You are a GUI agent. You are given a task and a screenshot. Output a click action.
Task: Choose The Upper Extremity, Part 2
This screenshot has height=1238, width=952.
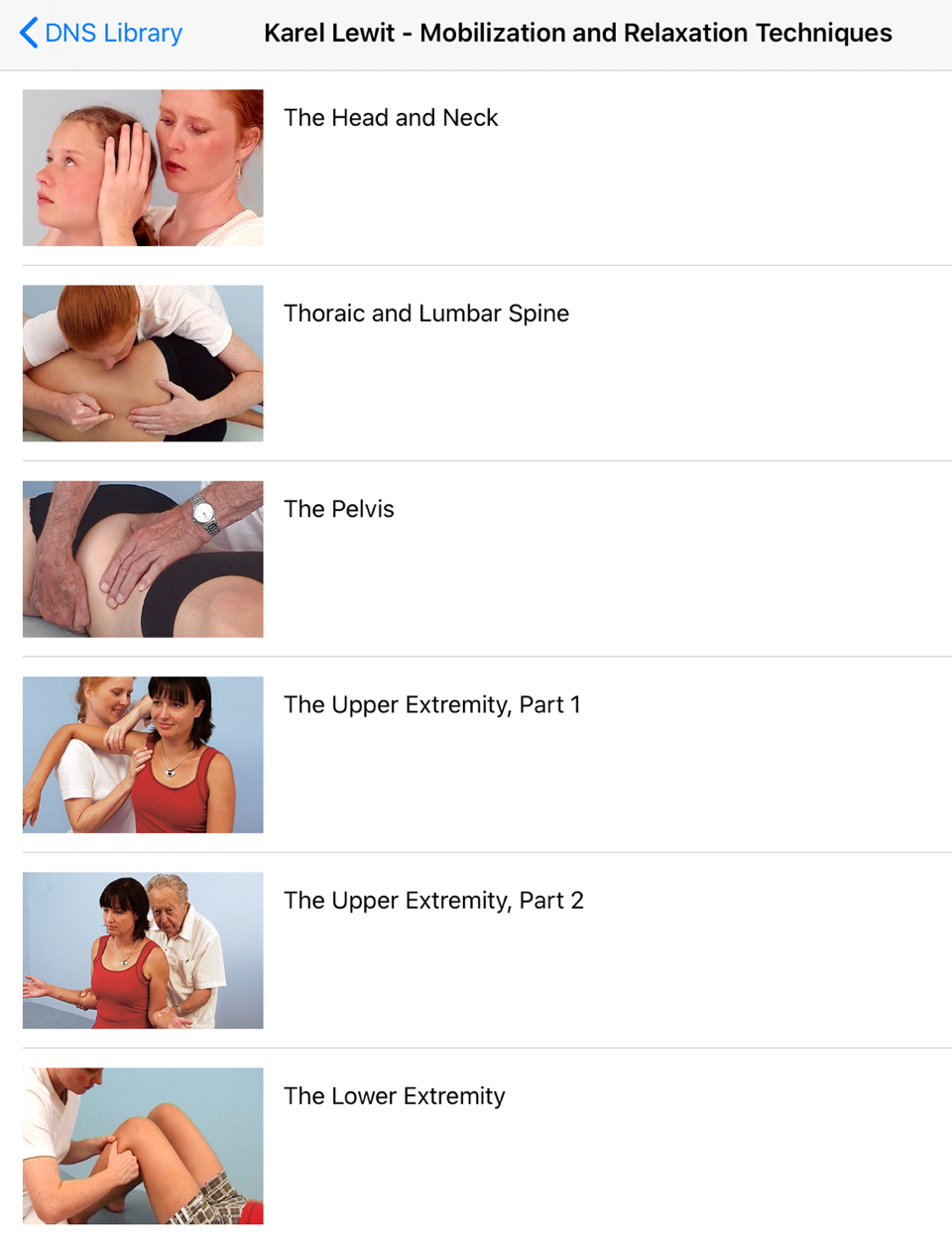(x=433, y=900)
